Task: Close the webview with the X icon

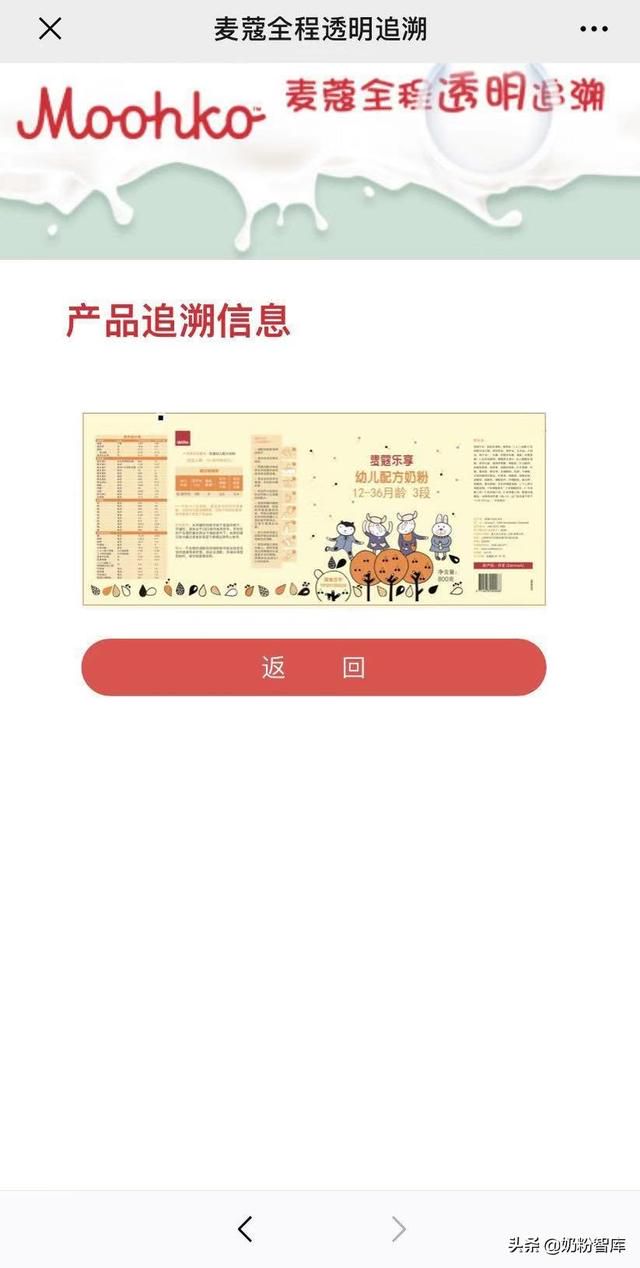Action: [x=50, y=29]
